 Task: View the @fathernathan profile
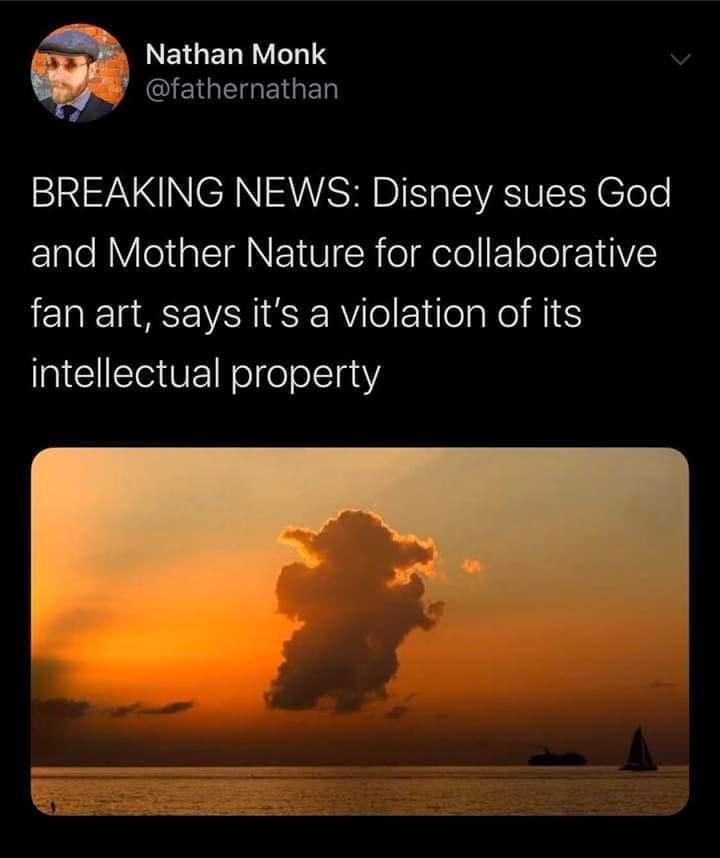pyautogui.click(x=241, y=90)
